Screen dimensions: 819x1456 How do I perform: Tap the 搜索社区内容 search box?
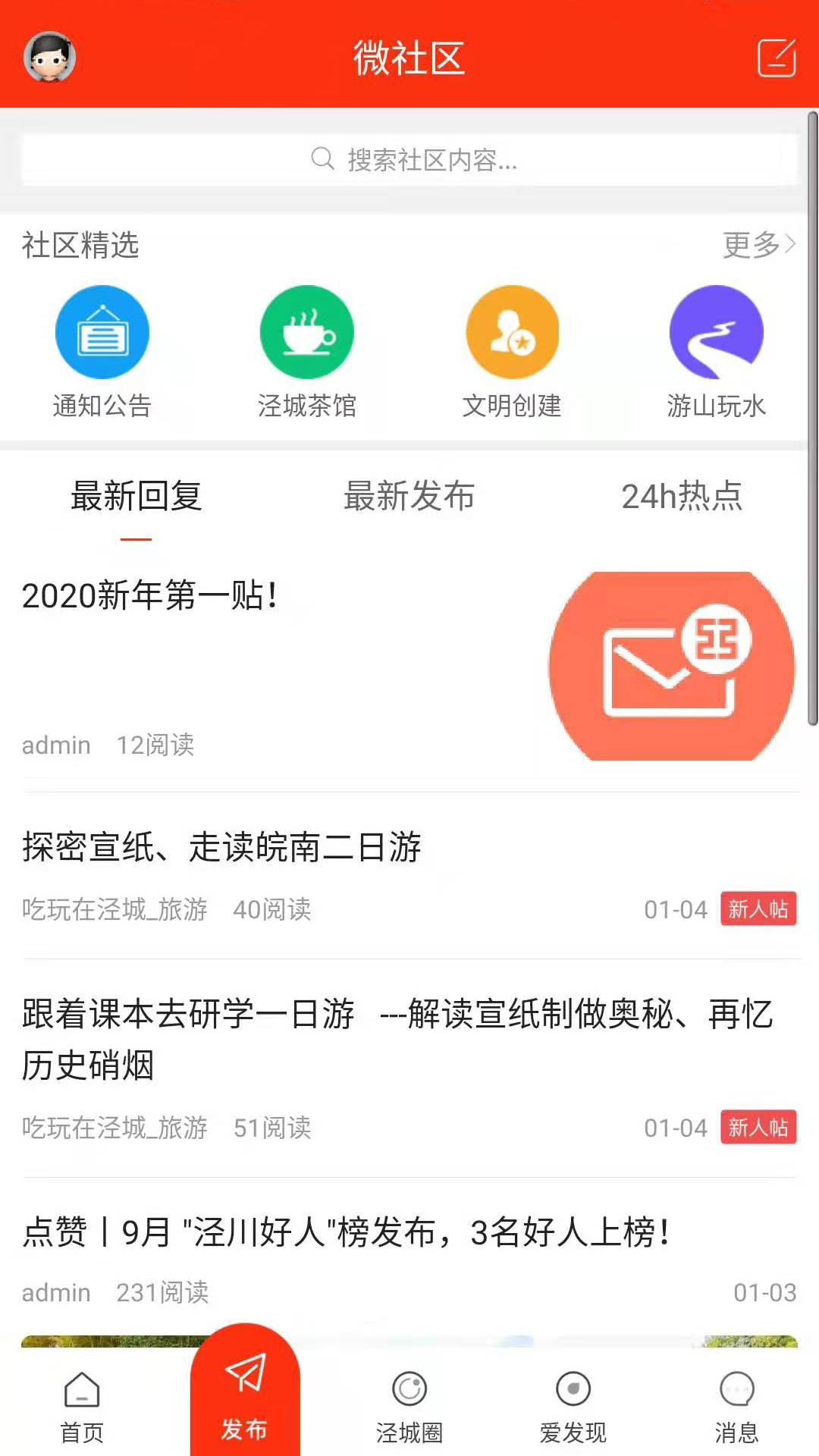[x=409, y=160]
